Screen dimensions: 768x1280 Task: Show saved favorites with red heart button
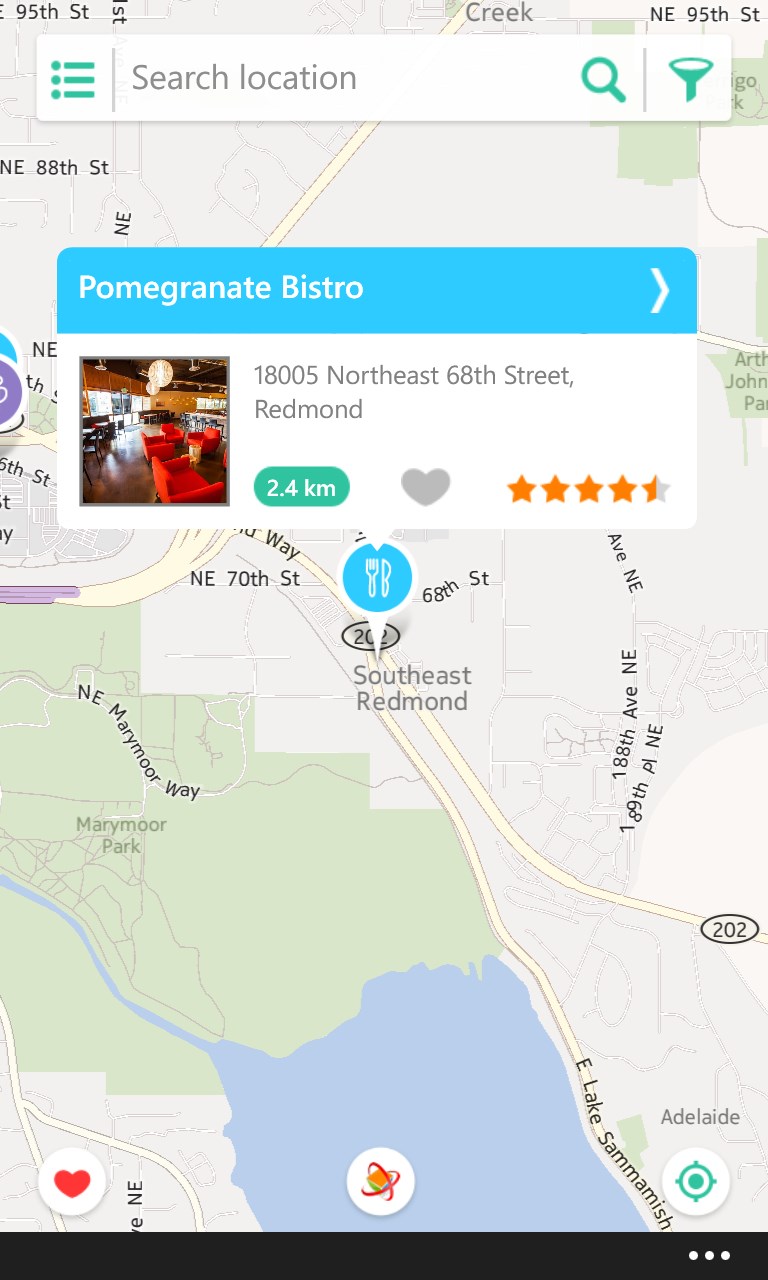coord(72,1183)
